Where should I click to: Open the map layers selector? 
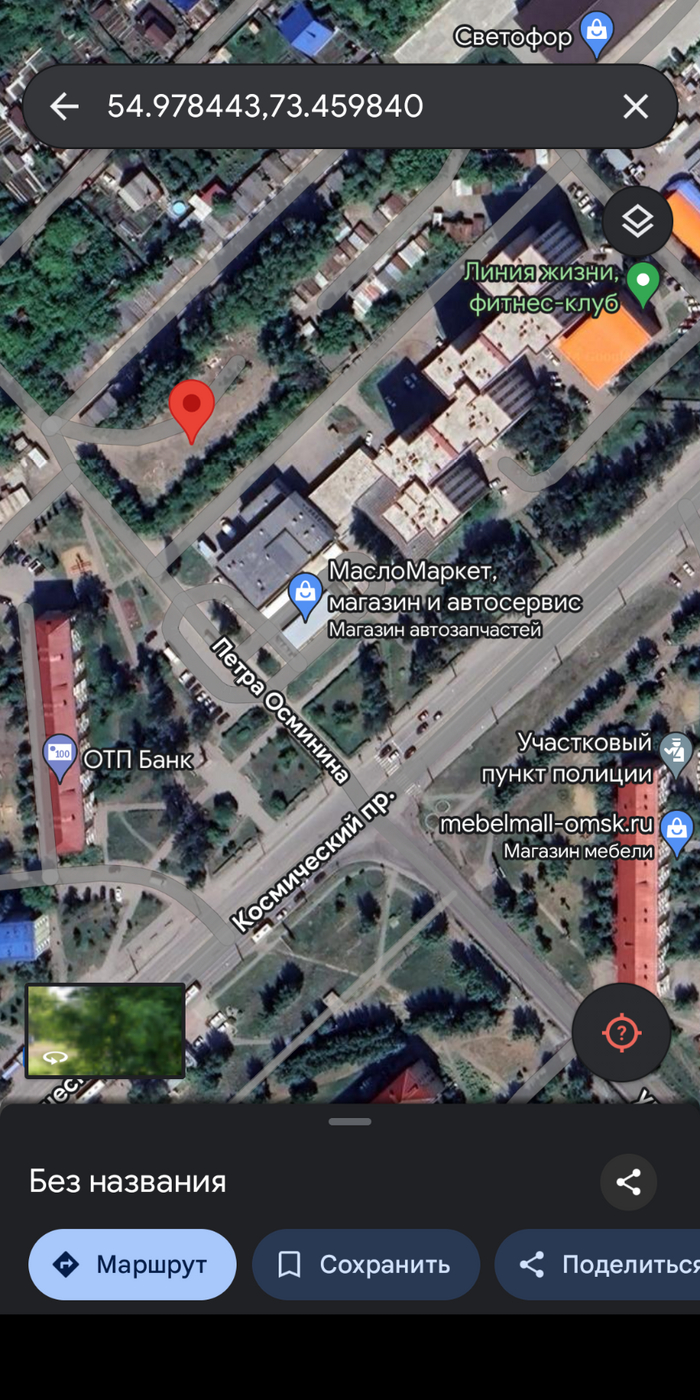tap(637, 222)
